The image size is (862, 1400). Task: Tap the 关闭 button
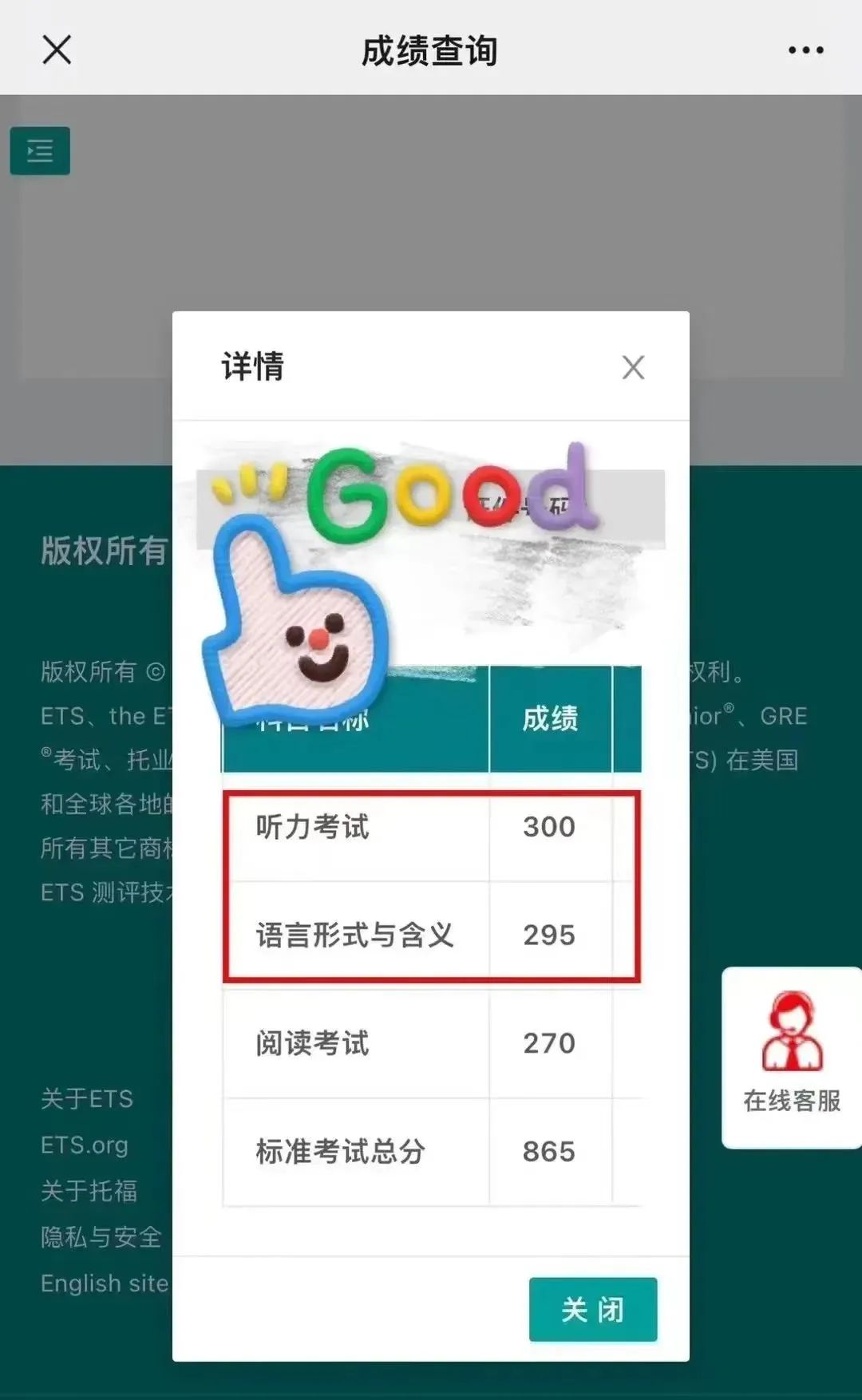click(592, 1309)
